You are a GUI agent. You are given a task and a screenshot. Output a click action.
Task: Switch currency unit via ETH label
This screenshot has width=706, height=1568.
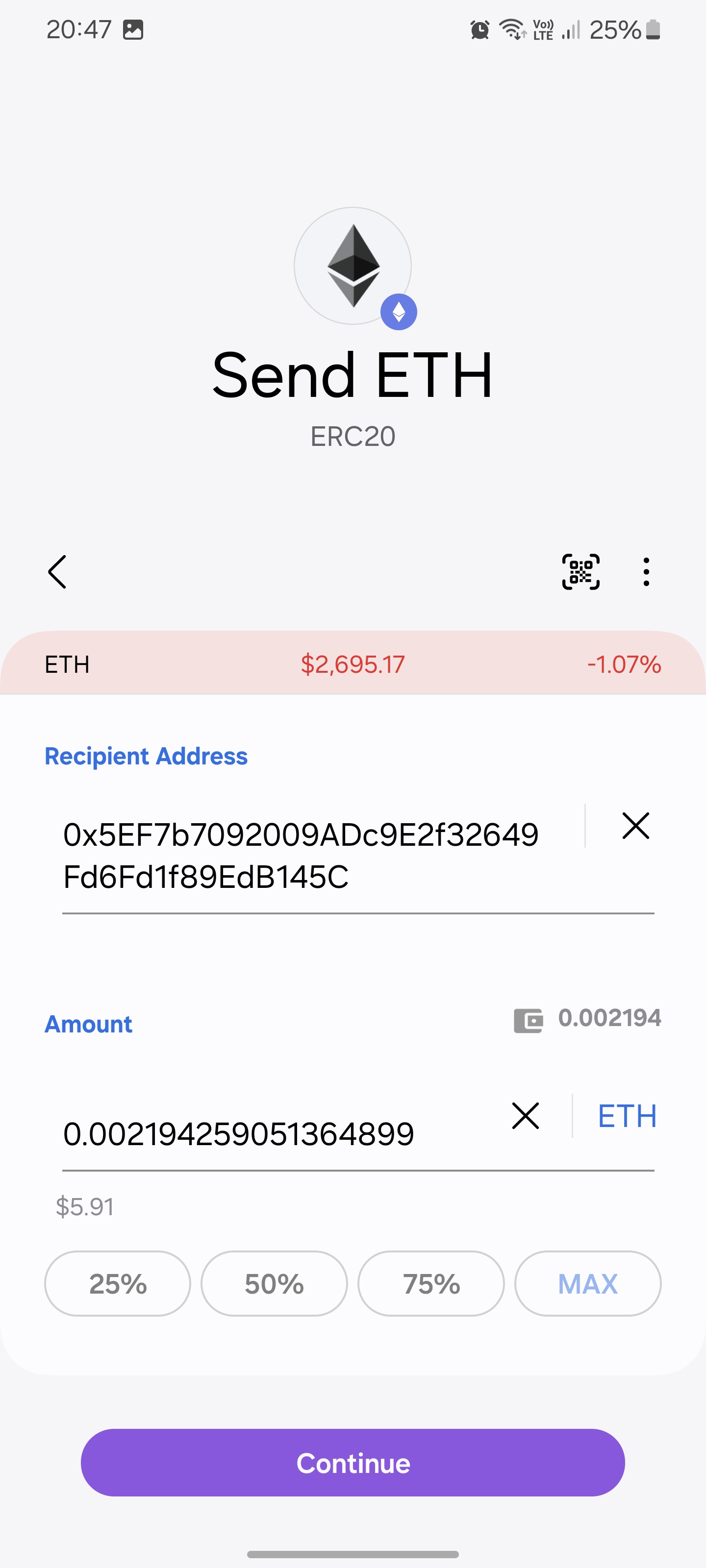point(627,1116)
